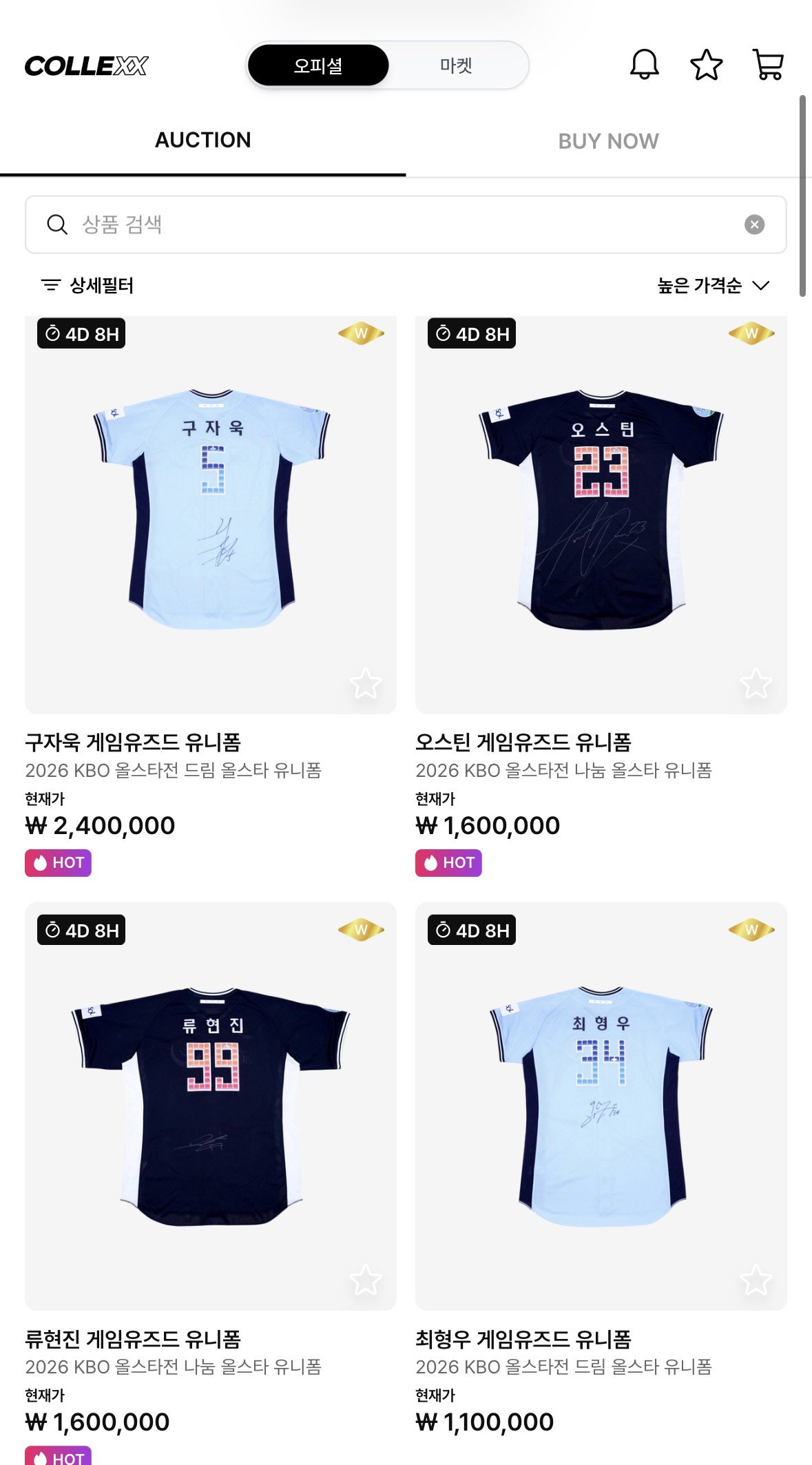812x1465 pixels.
Task: Select the AUCTION tab
Action: tap(202, 141)
